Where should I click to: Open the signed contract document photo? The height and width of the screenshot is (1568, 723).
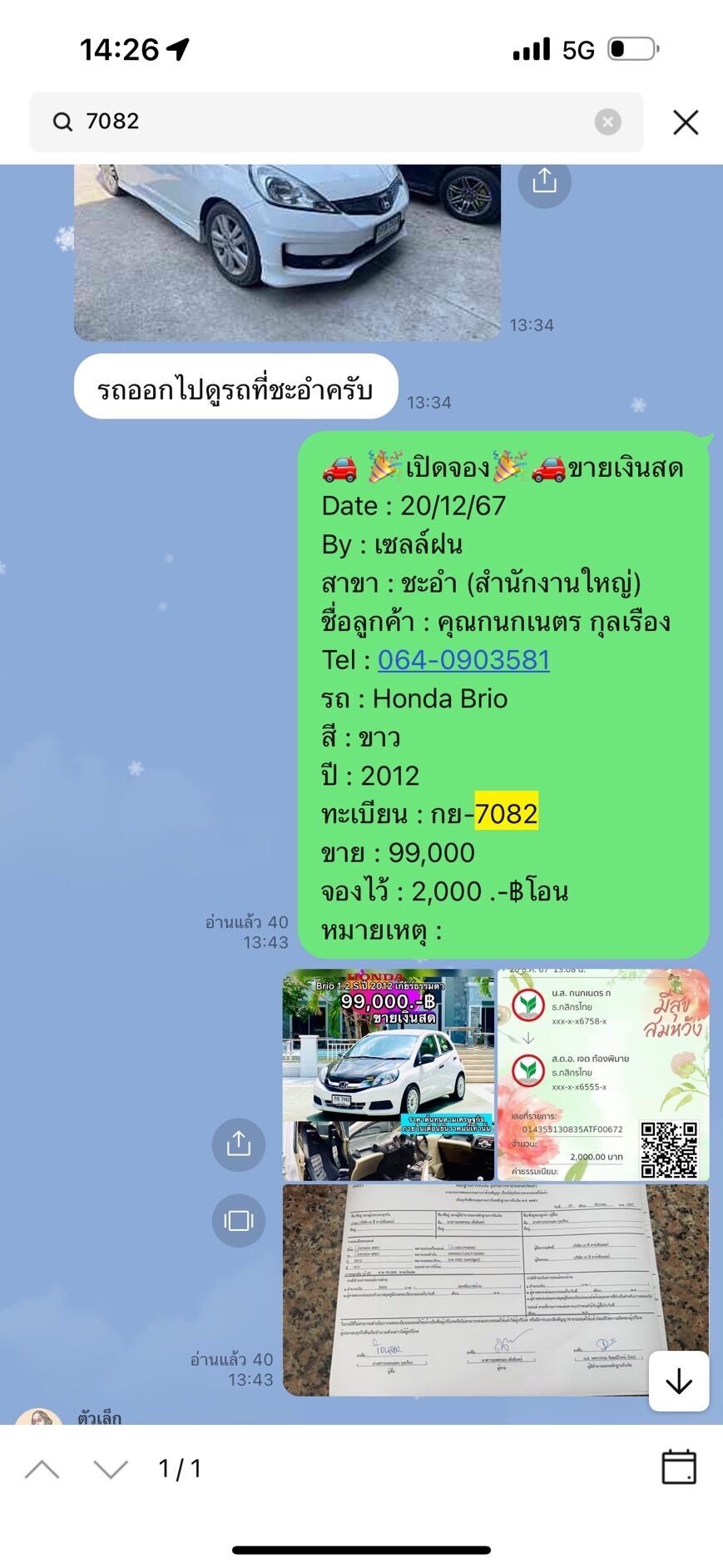point(496,1289)
